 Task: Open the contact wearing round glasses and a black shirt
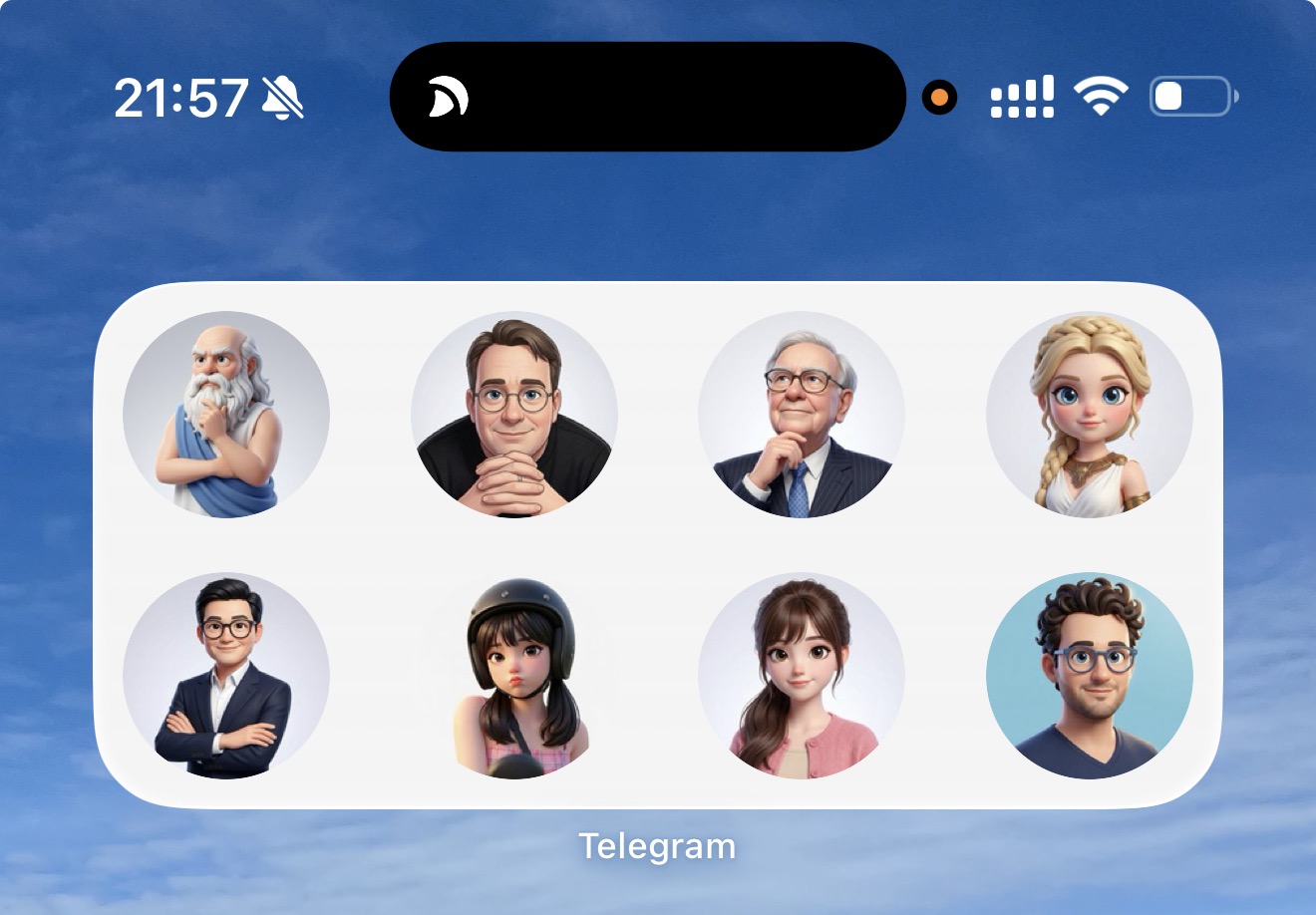point(514,415)
